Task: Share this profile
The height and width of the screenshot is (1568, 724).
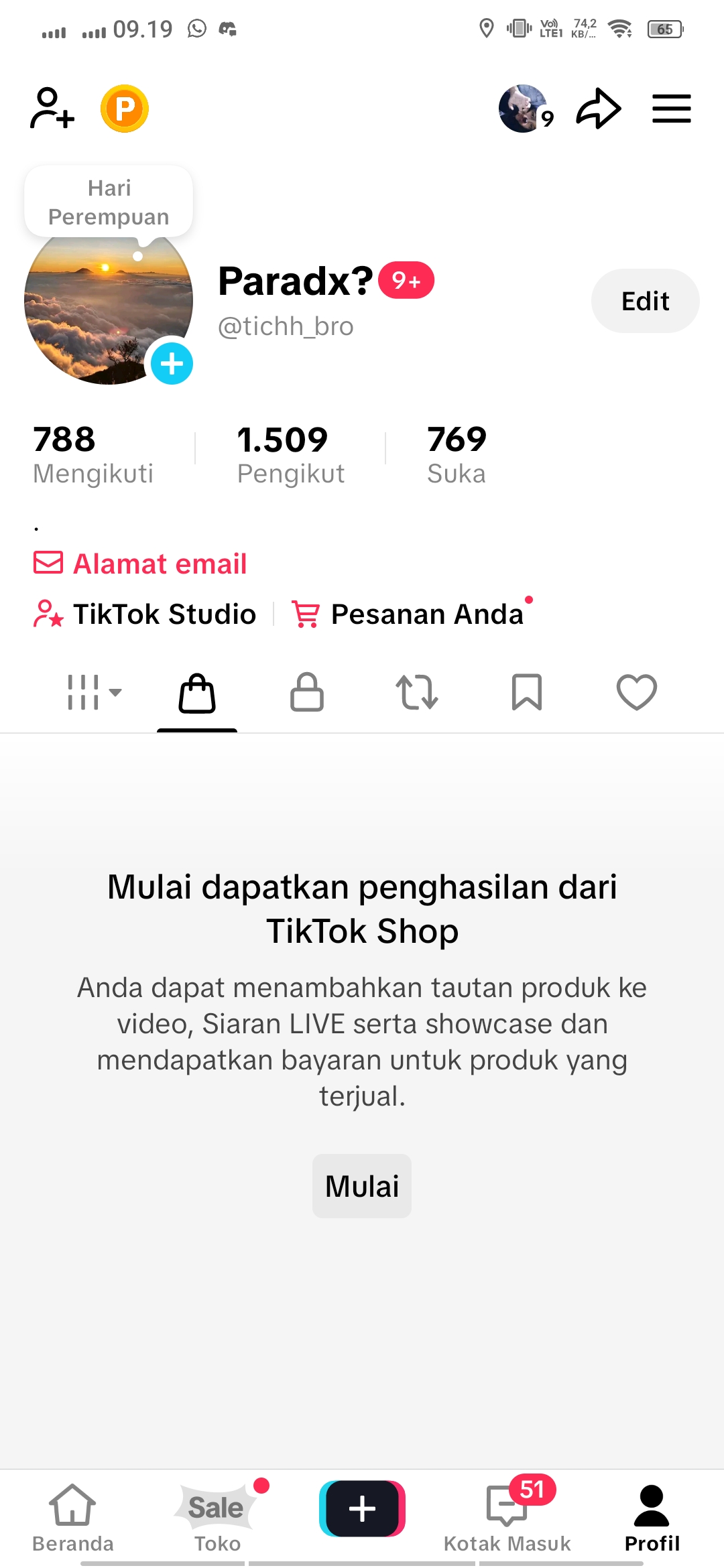Action: 599,108
